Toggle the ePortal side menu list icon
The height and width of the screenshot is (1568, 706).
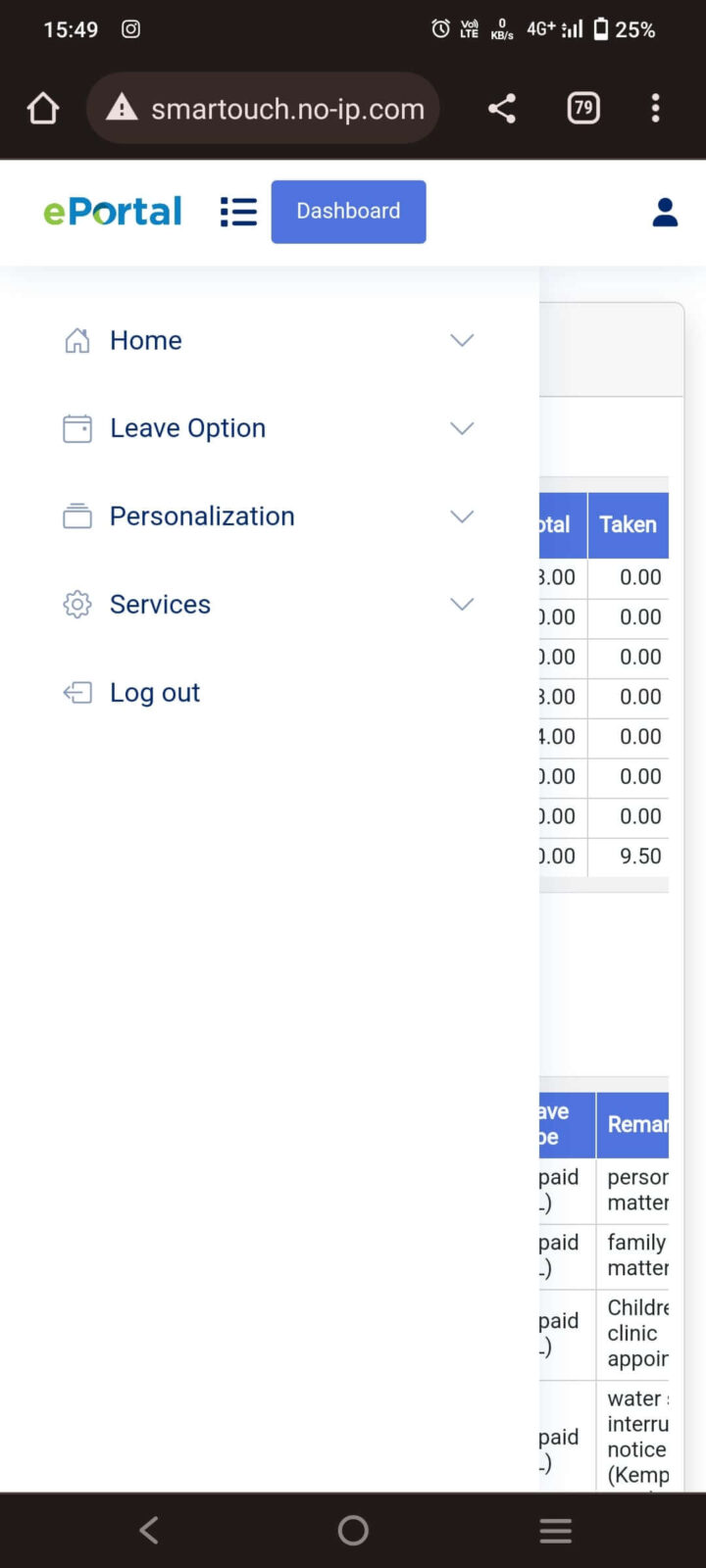[238, 212]
